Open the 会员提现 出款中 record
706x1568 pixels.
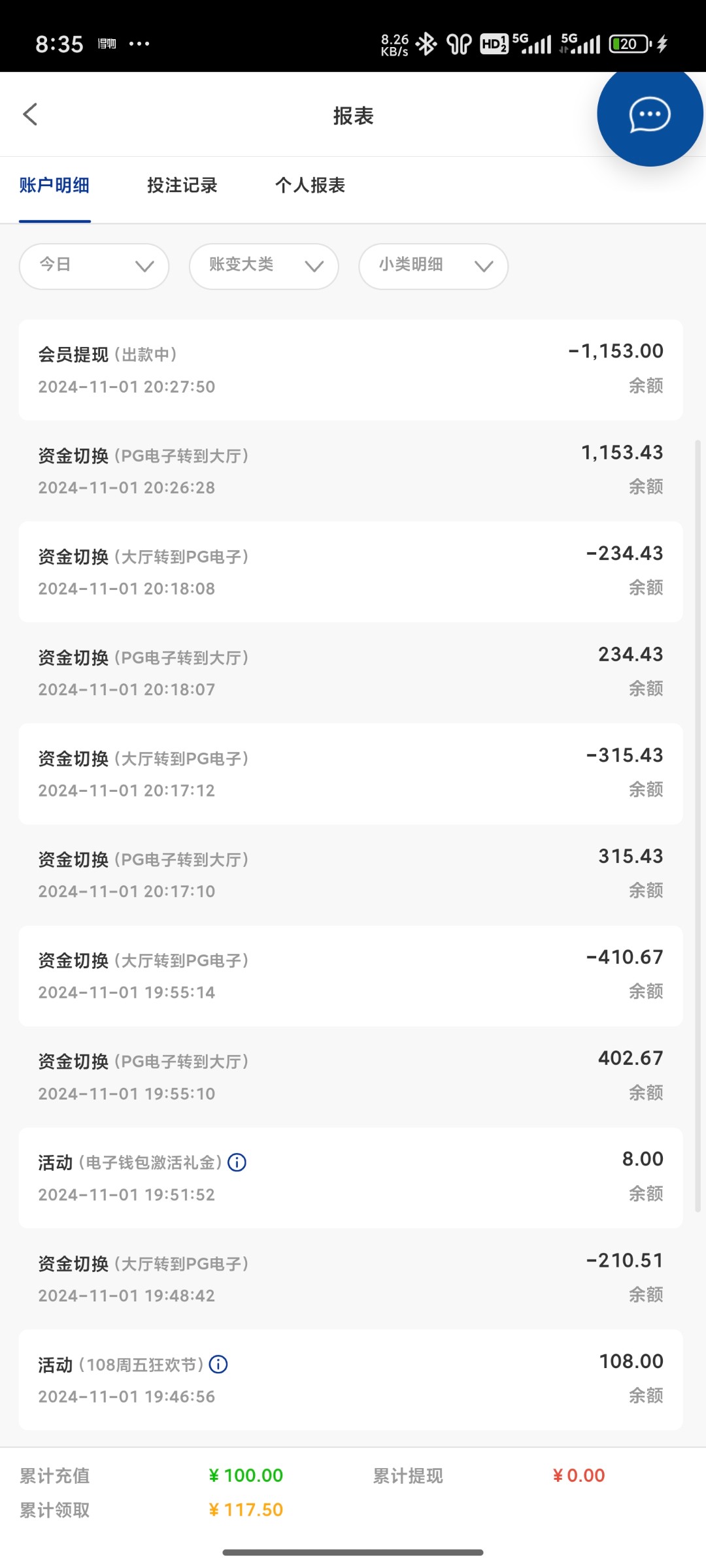[350, 370]
